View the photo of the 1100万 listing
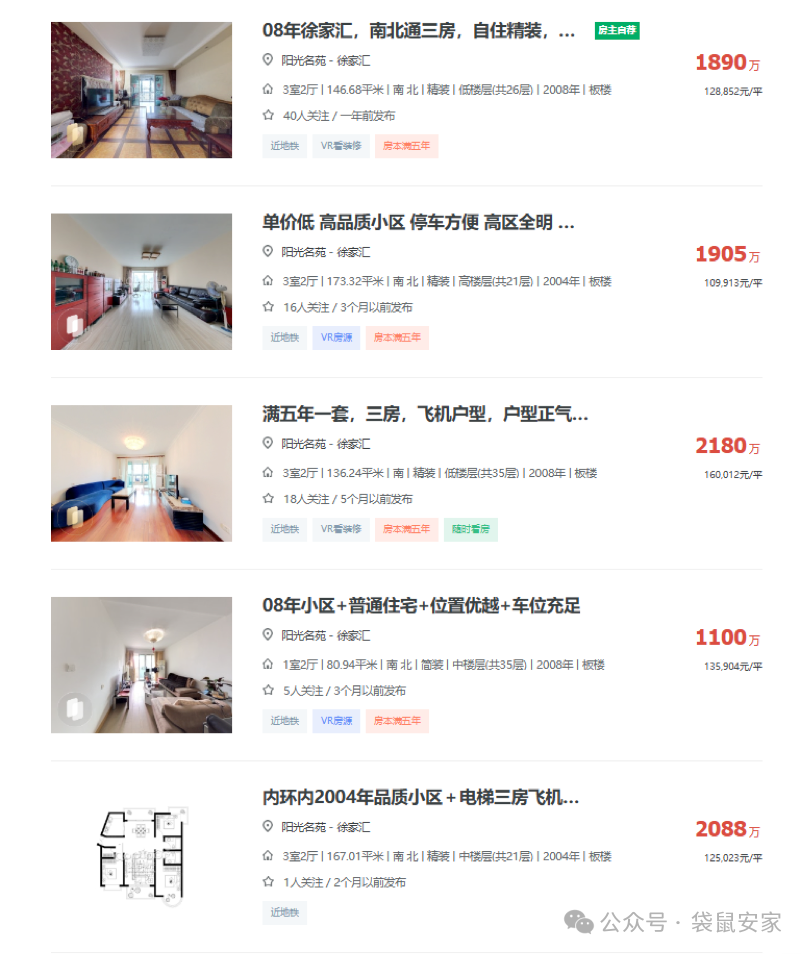 [x=141, y=665]
